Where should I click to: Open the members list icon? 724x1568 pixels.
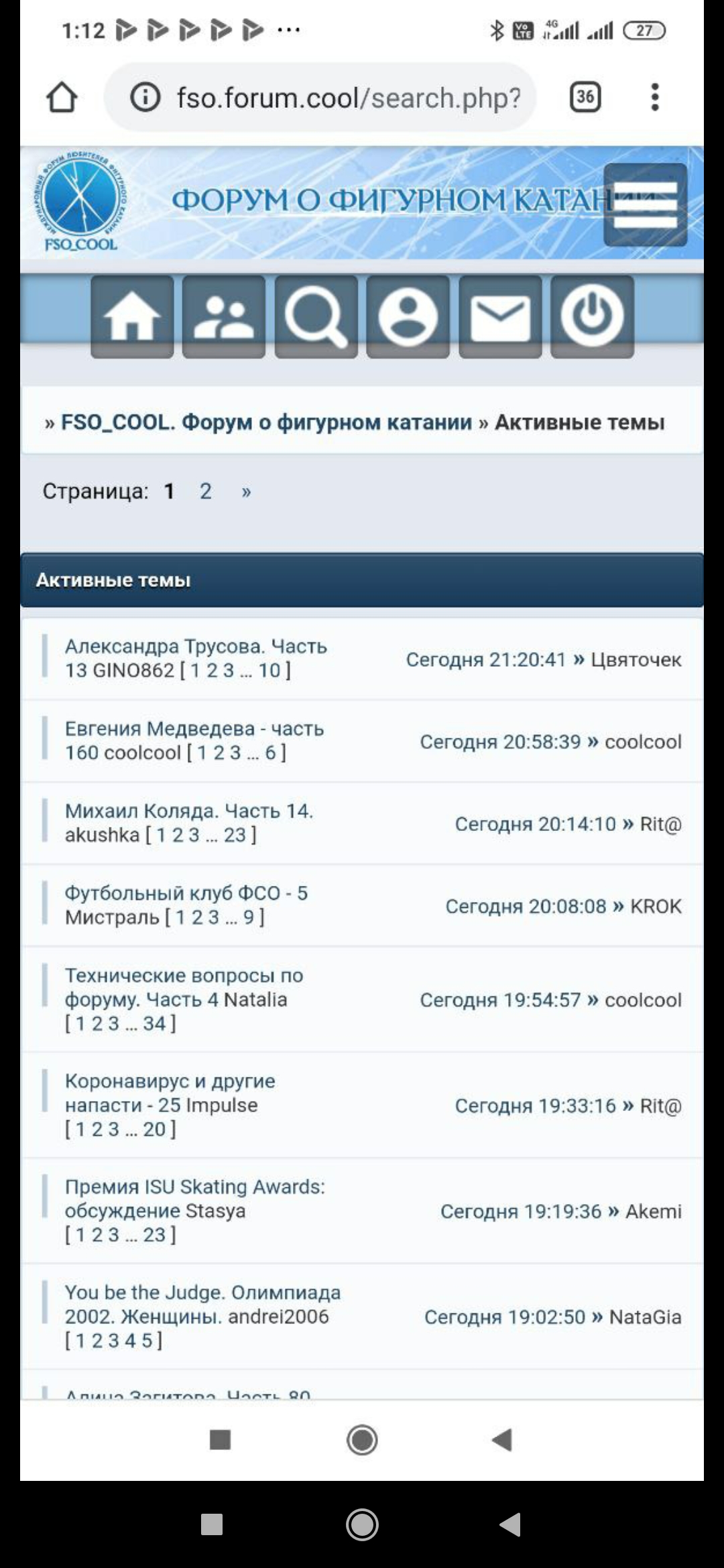(x=224, y=316)
